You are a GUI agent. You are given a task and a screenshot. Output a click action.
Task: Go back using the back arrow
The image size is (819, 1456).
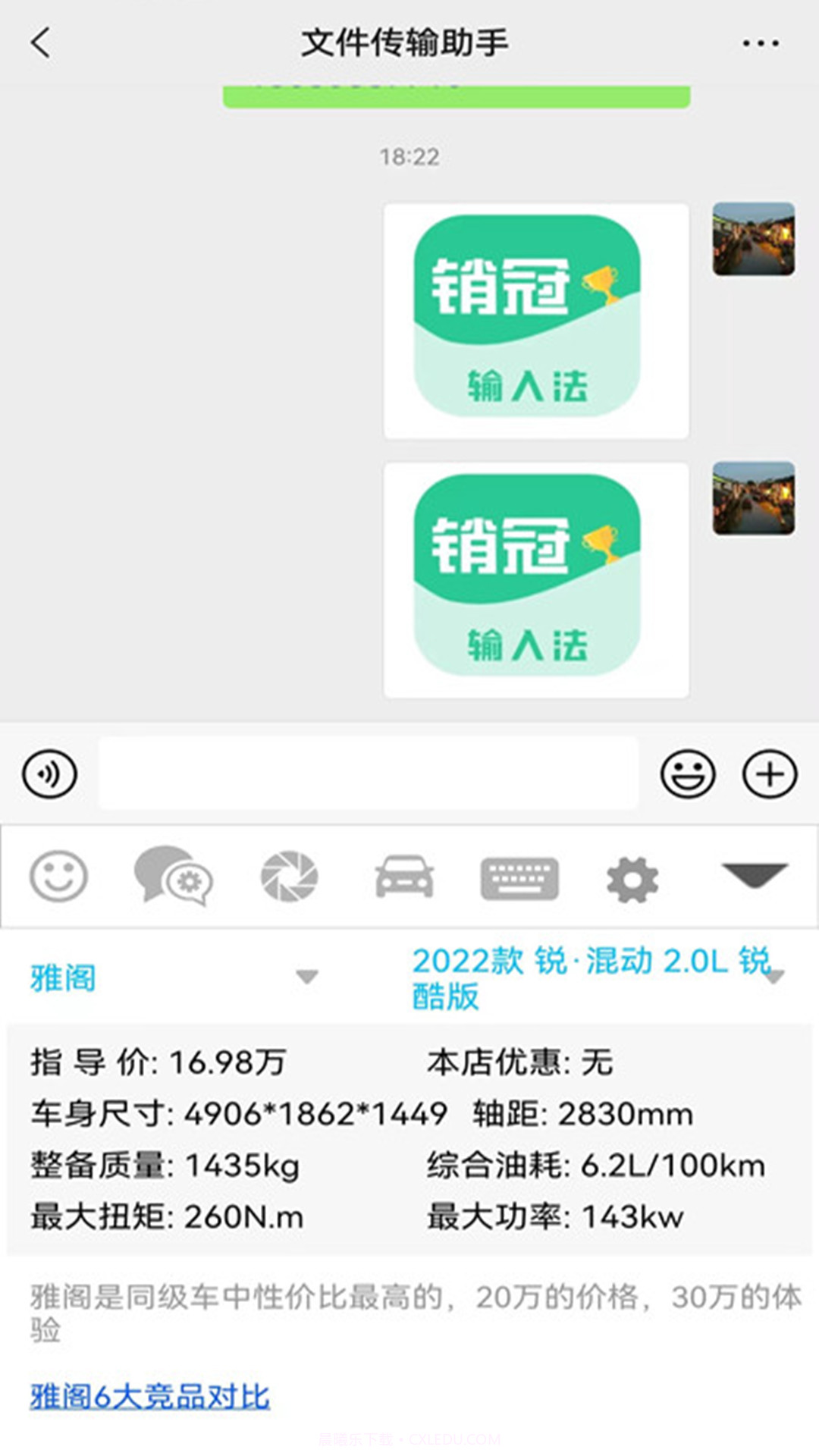39,42
